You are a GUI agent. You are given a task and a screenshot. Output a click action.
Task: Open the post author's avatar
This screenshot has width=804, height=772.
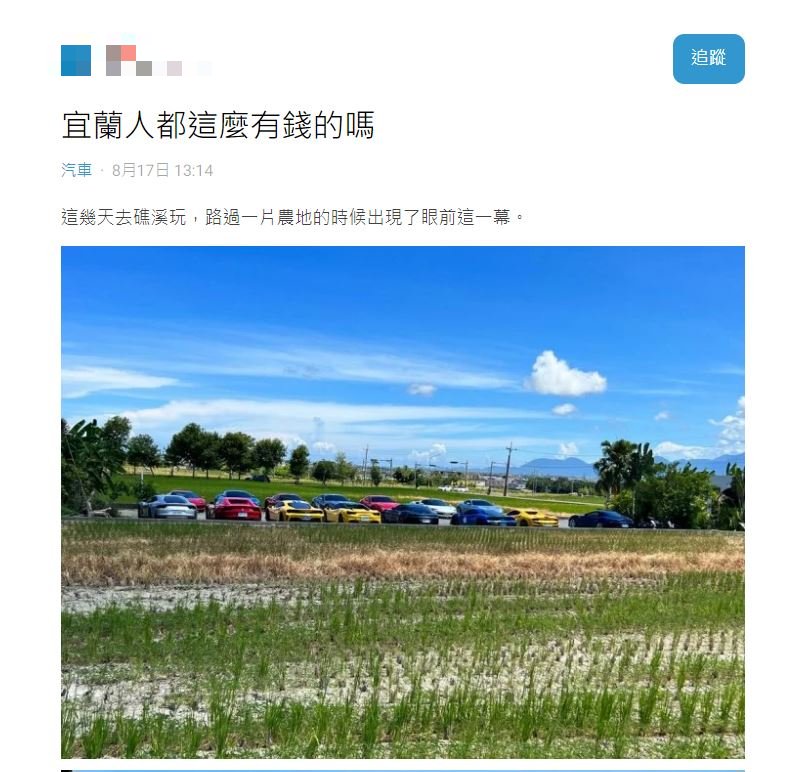(76, 60)
